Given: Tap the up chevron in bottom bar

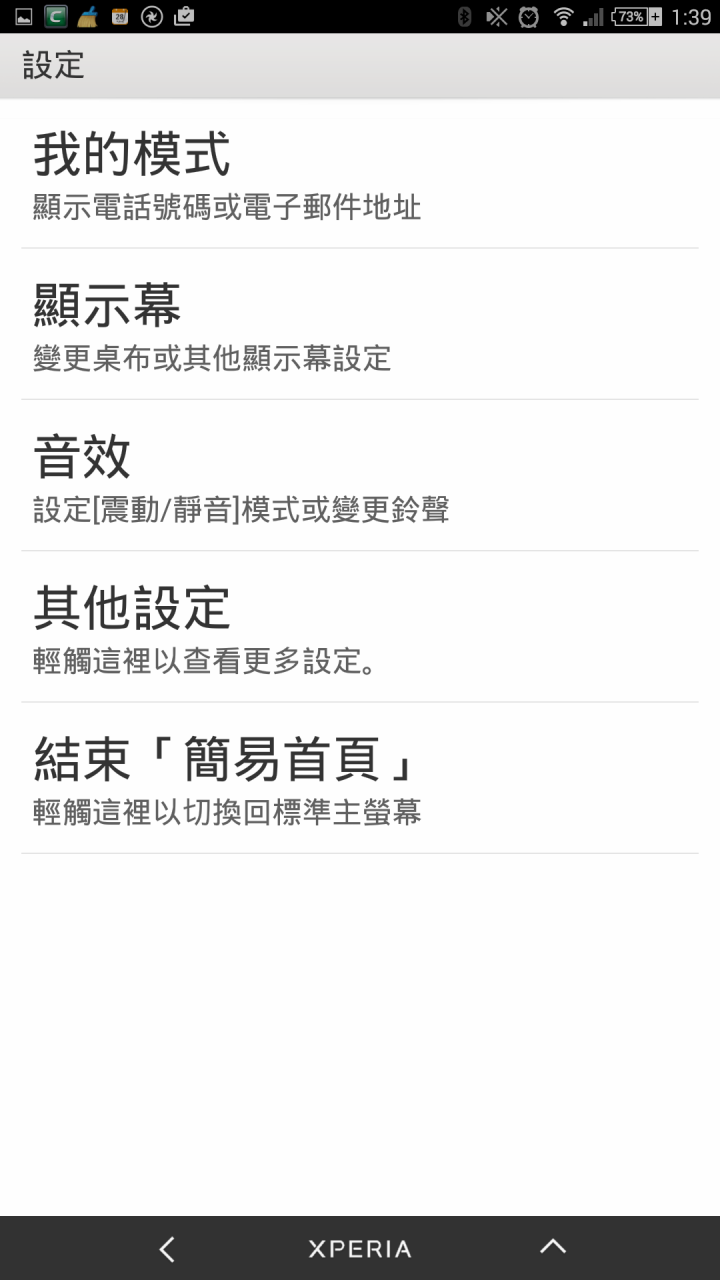Looking at the screenshot, I should (553, 1246).
